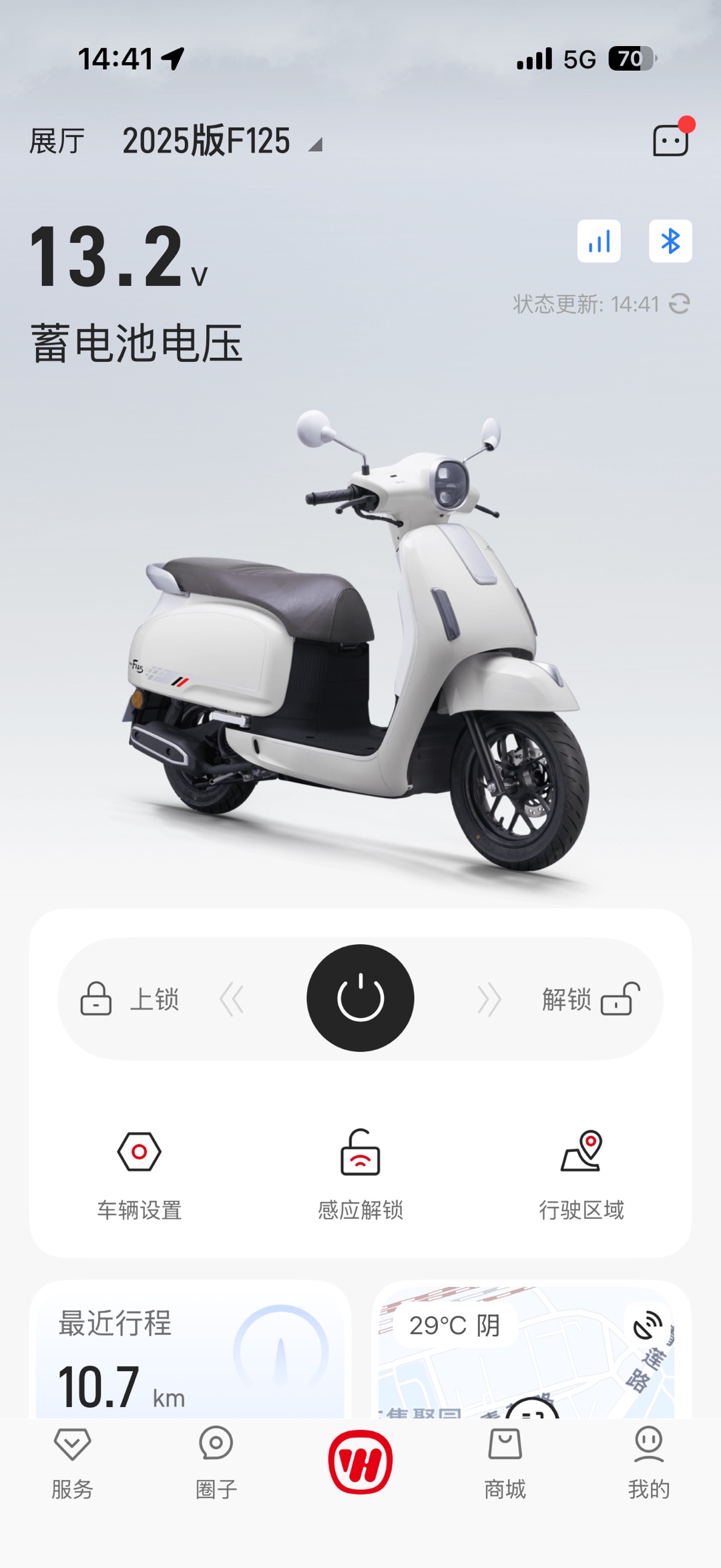This screenshot has height=1568, width=721.
Task: Open 车辆设置 vehicle settings
Action: tap(139, 1175)
